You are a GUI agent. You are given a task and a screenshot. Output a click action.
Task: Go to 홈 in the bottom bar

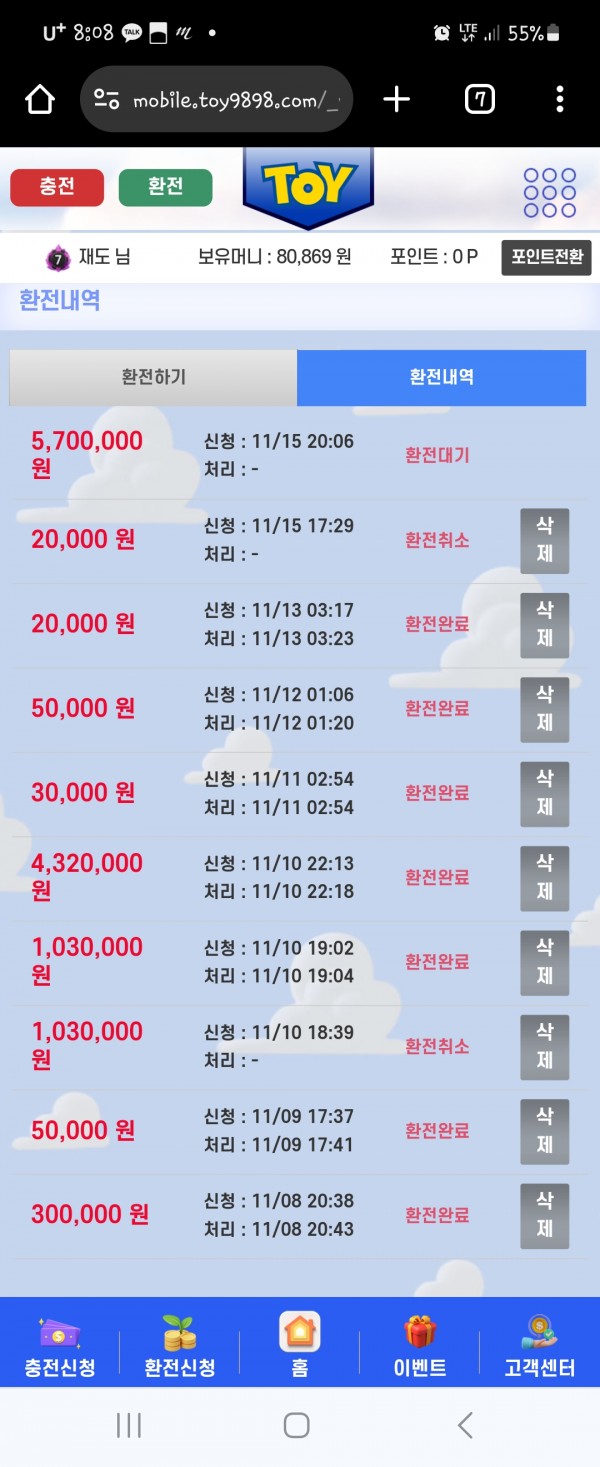tap(299, 1346)
